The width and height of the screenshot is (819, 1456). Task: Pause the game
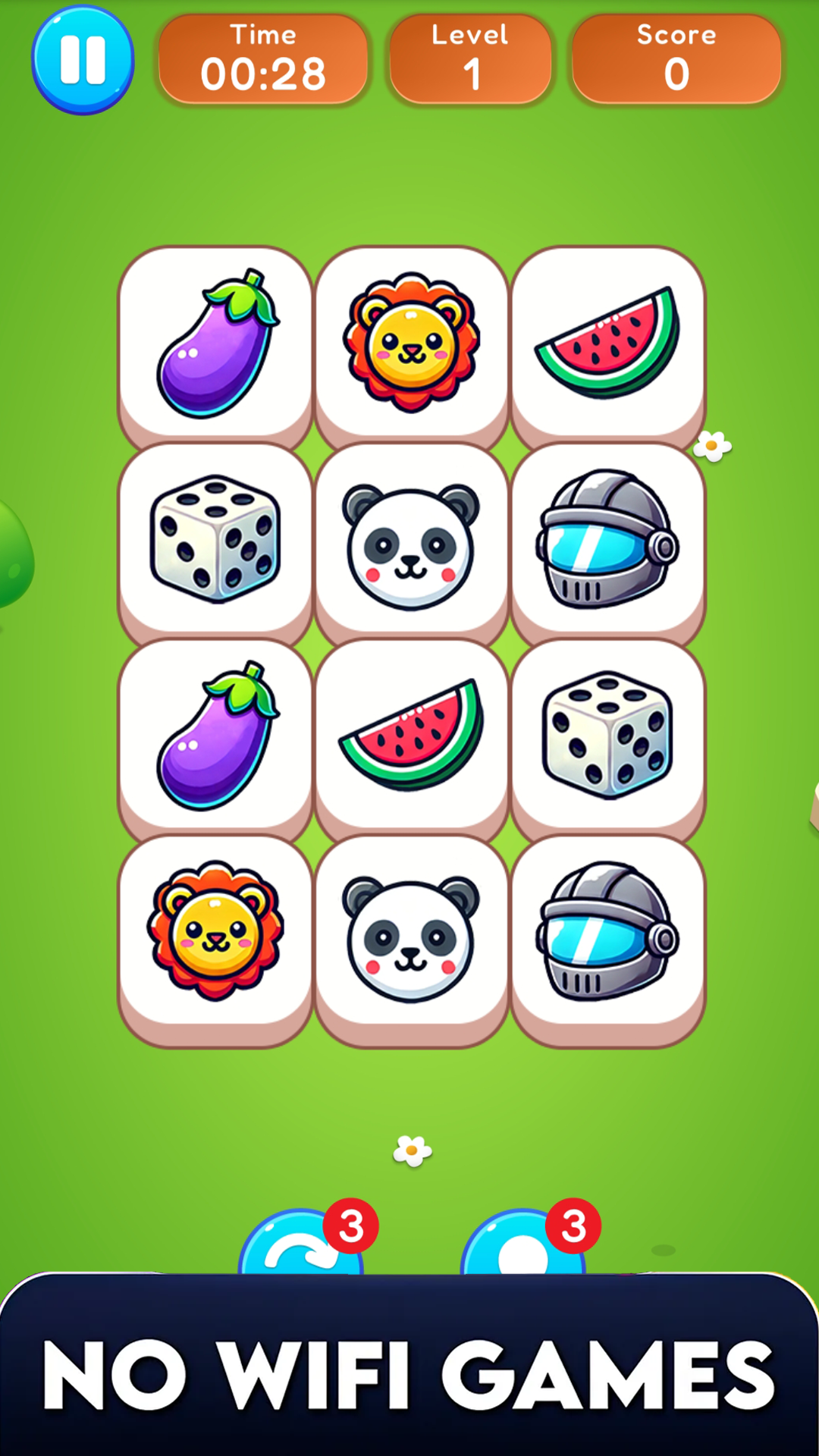pos(83,60)
